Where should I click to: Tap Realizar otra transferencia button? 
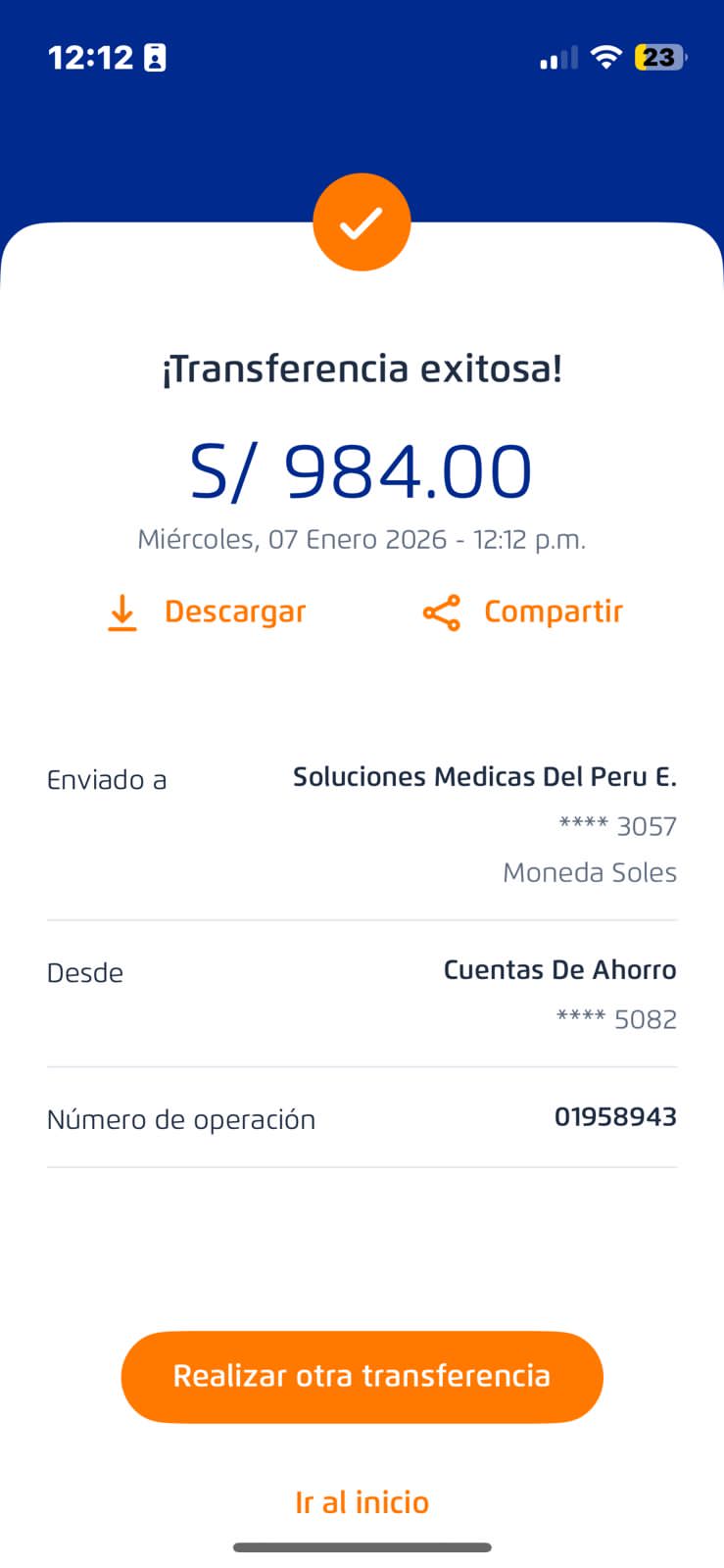tap(362, 1376)
